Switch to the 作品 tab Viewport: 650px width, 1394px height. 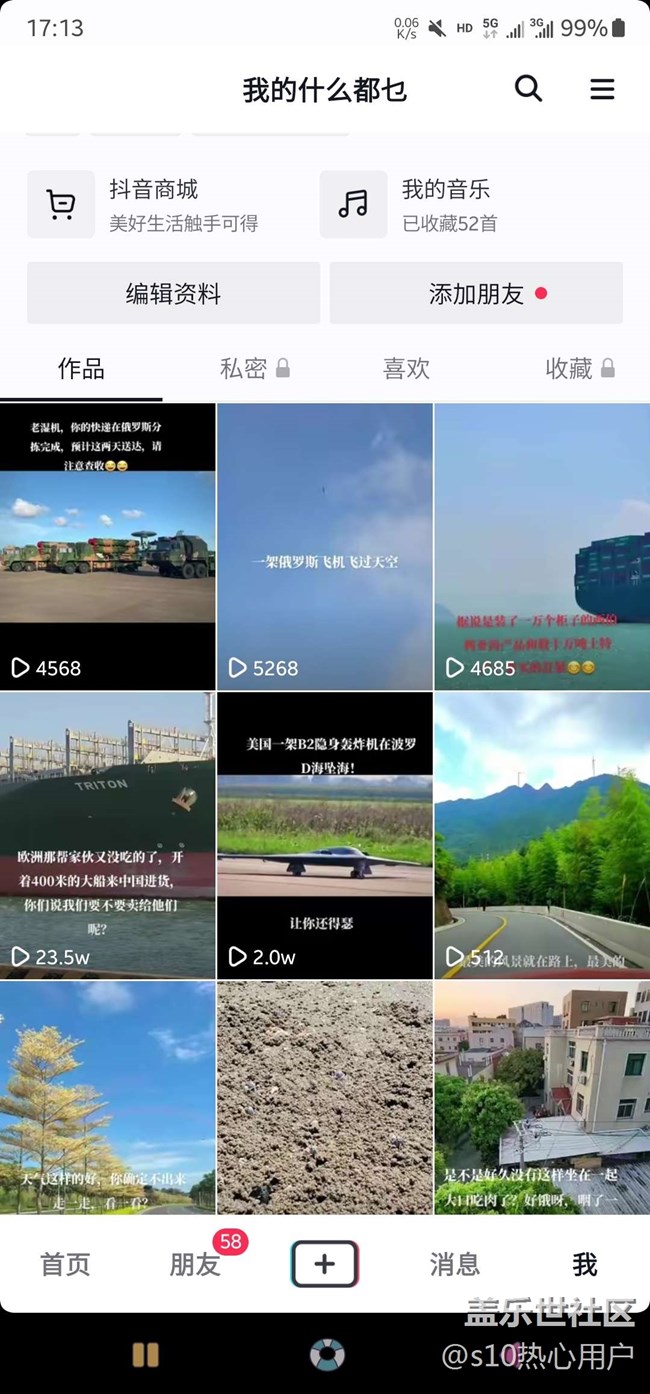(81, 369)
